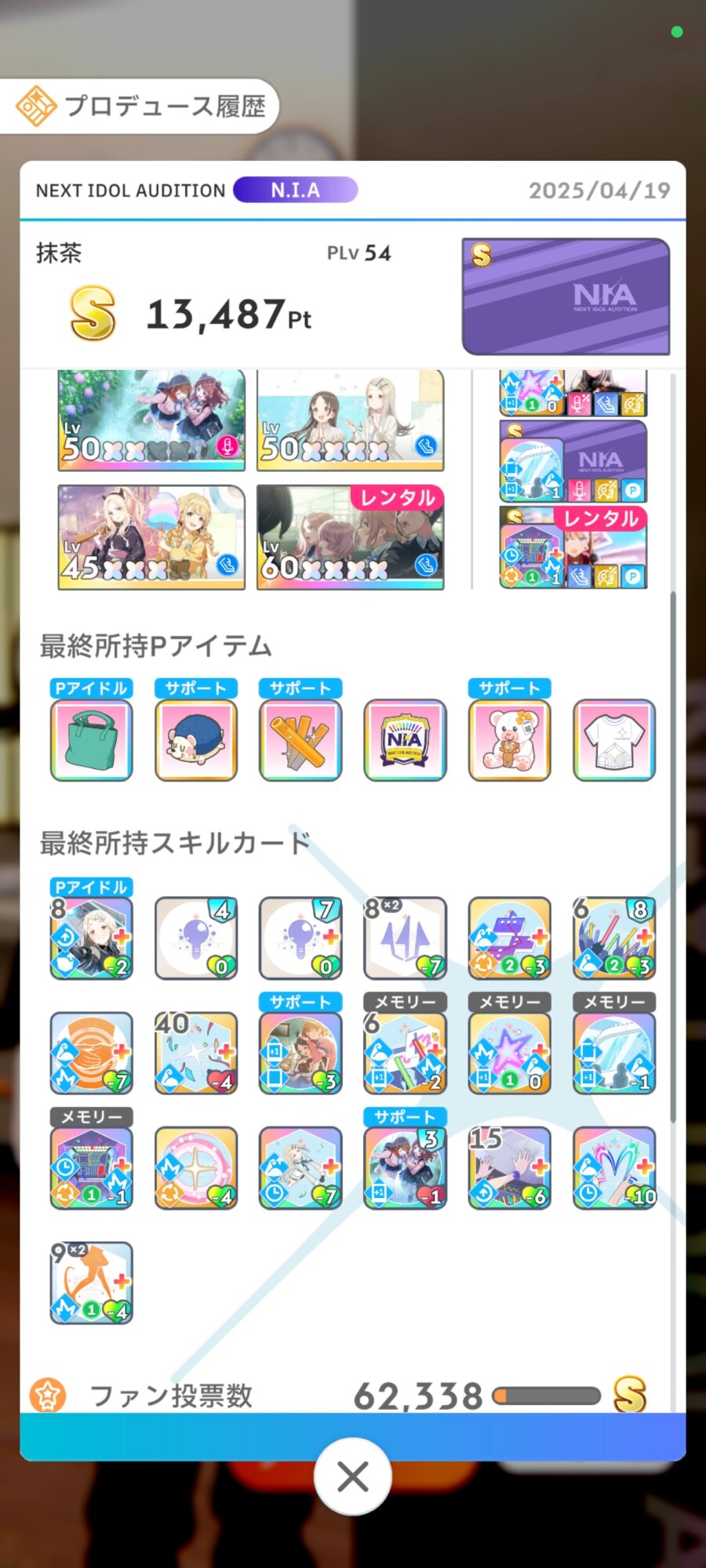Open the Lv 60 rental support card
Viewport: 706px width, 1568px height.
(350, 537)
